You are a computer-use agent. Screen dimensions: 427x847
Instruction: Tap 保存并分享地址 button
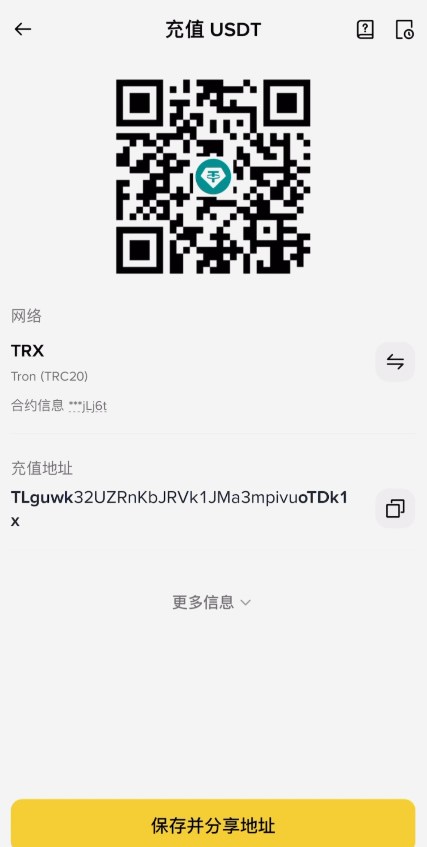(213, 823)
